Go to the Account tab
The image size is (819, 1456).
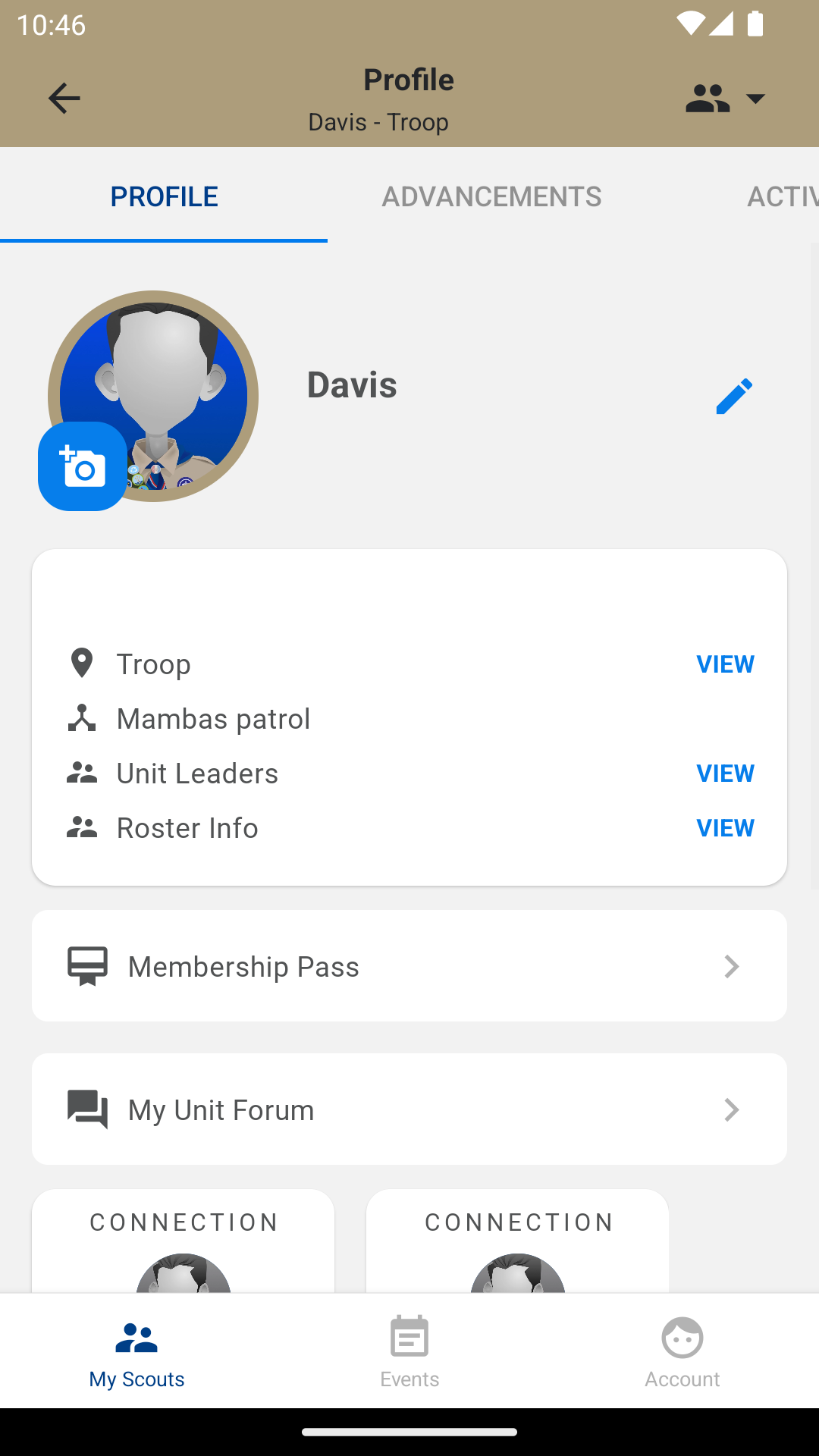(682, 1351)
